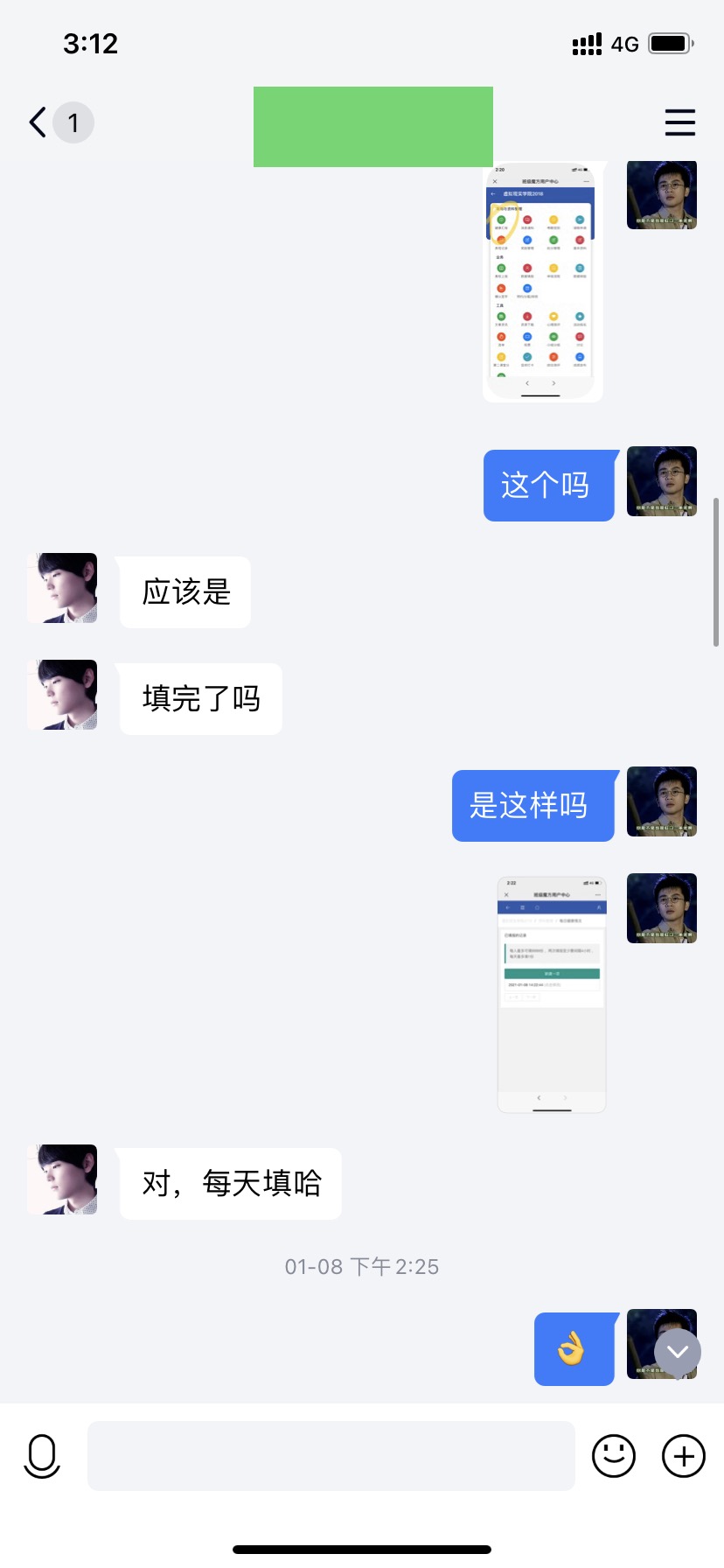Open the chat settings hamburger menu
The height and width of the screenshot is (1568, 724).
click(x=679, y=122)
